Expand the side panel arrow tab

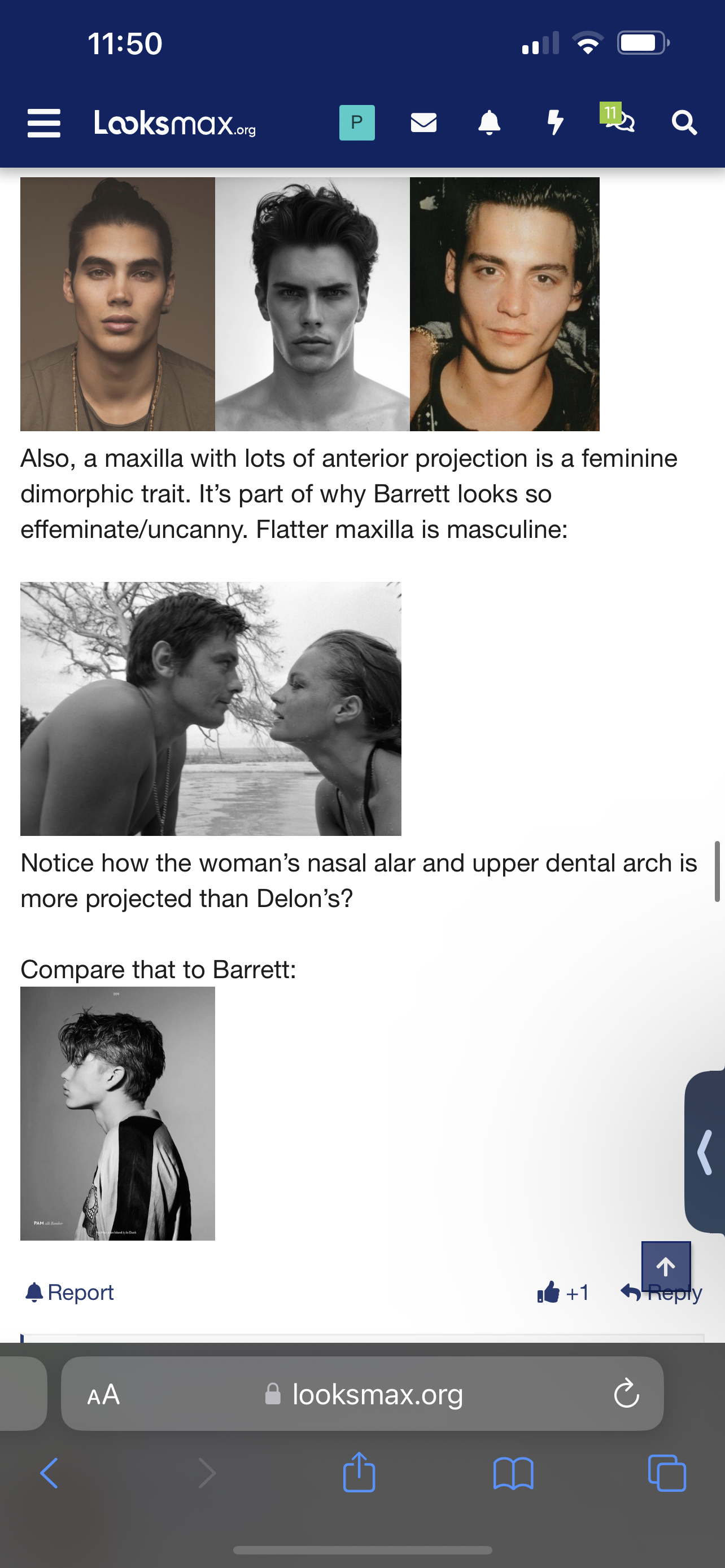click(706, 1151)
